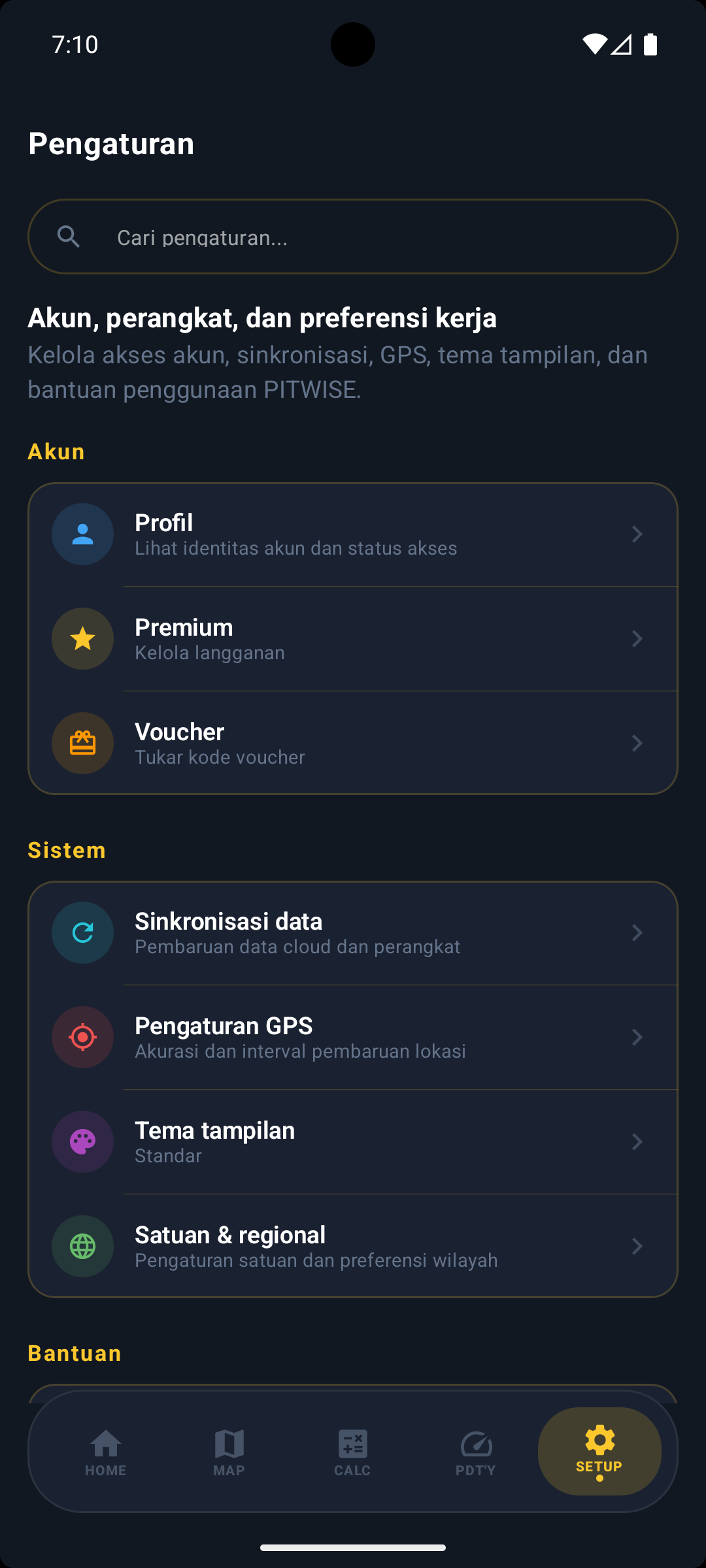The height and width of the screenshot is (1568, 706).
Task: Open Tema tampilan via its chevron
Action: (637, 1141)
